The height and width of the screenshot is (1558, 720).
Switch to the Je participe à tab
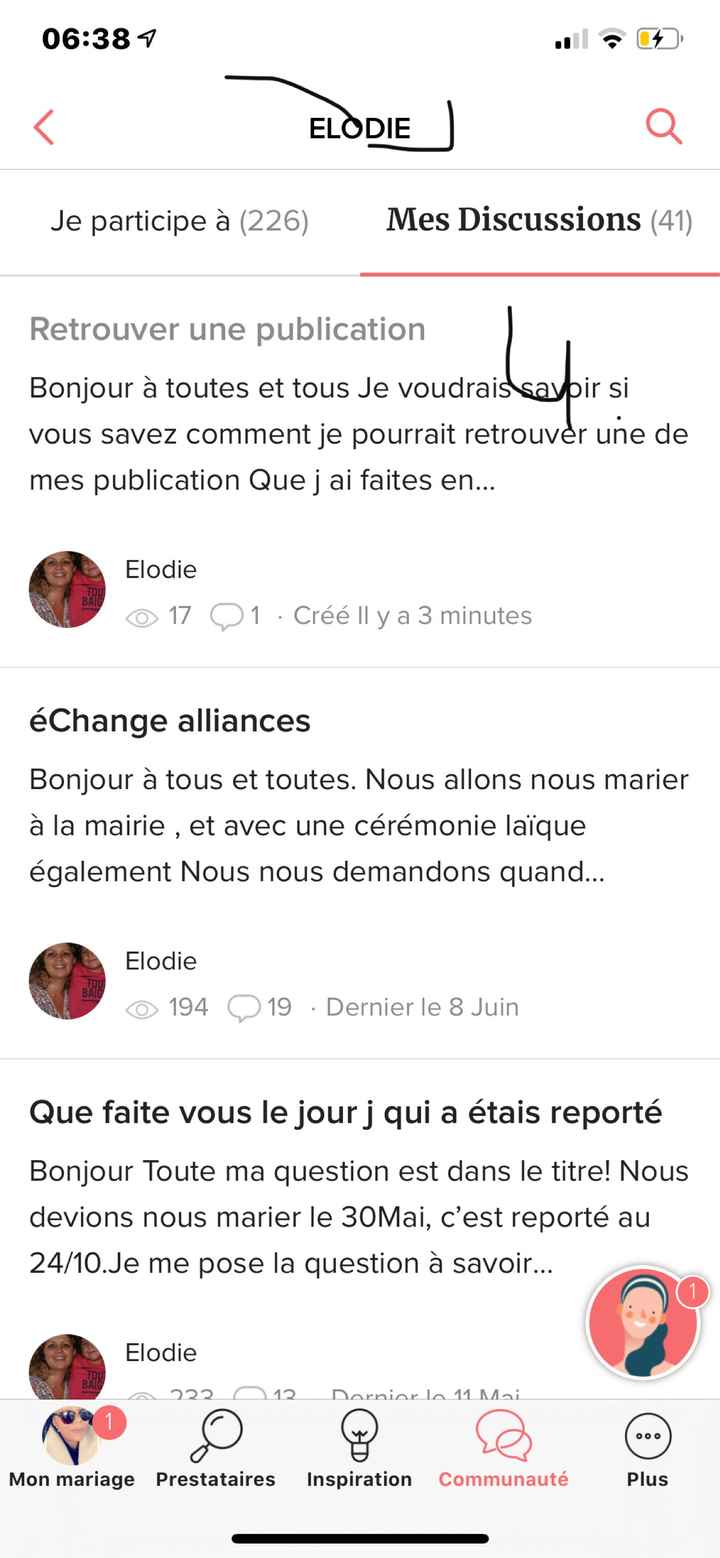coord(180,221)
